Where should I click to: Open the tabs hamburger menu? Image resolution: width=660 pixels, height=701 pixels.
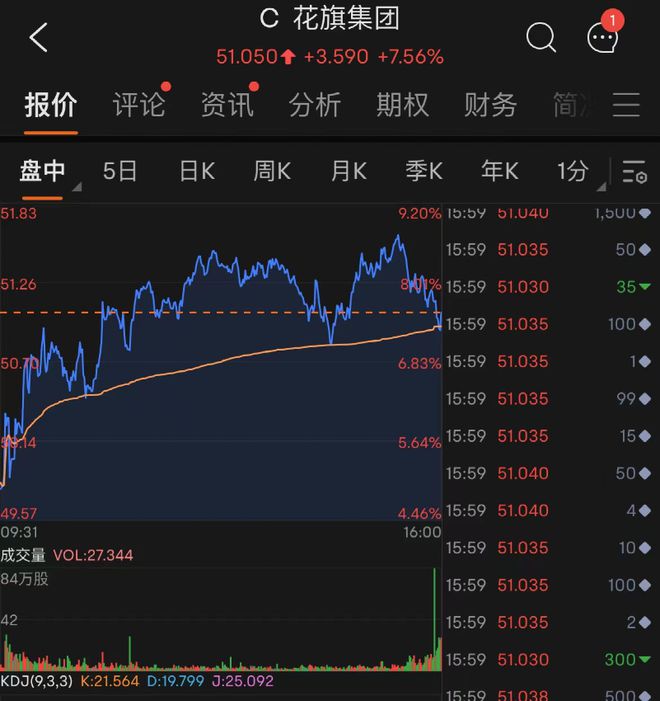(627, 104)
